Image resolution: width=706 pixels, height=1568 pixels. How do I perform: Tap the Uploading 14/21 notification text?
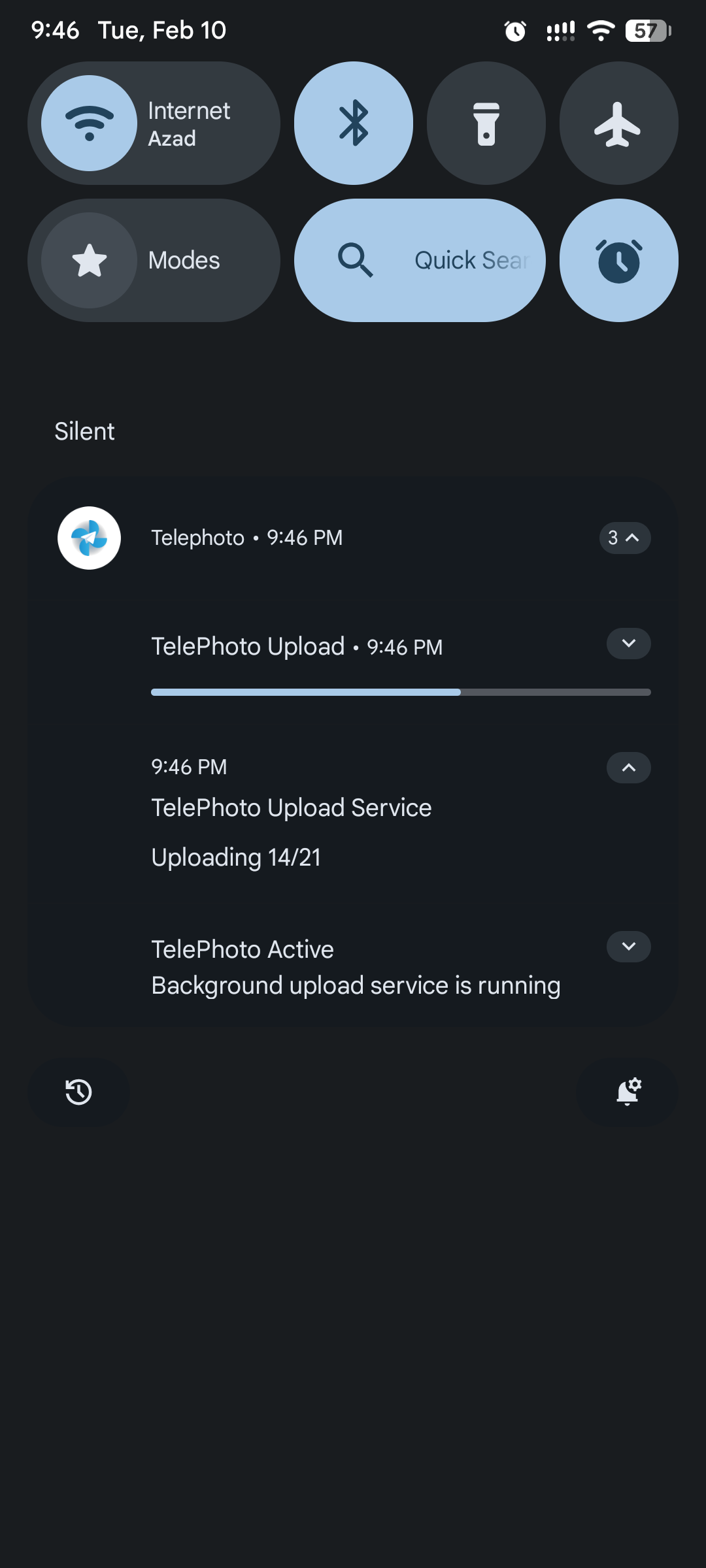(x=235, y=857)
